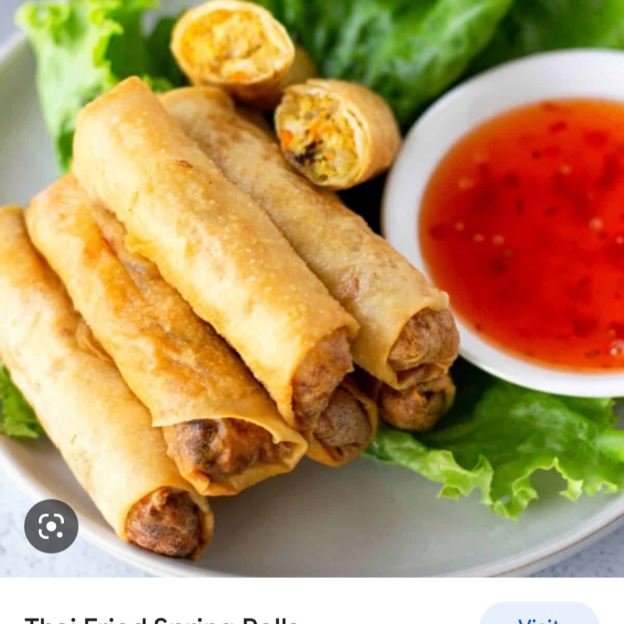Tap the Visit button
624x624 pixels.
(539, 615)
